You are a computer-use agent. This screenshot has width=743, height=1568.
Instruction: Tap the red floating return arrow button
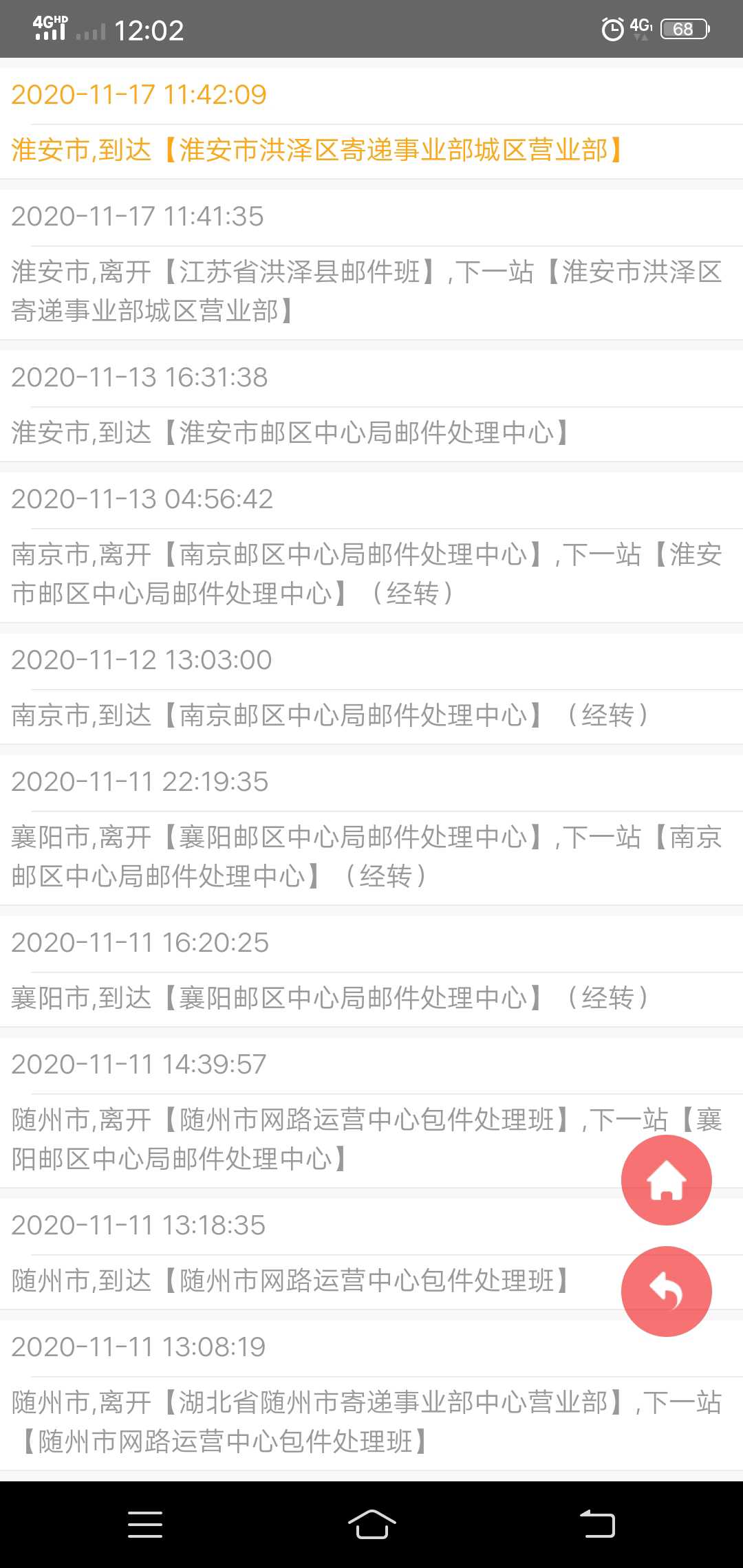point(666,1292)
